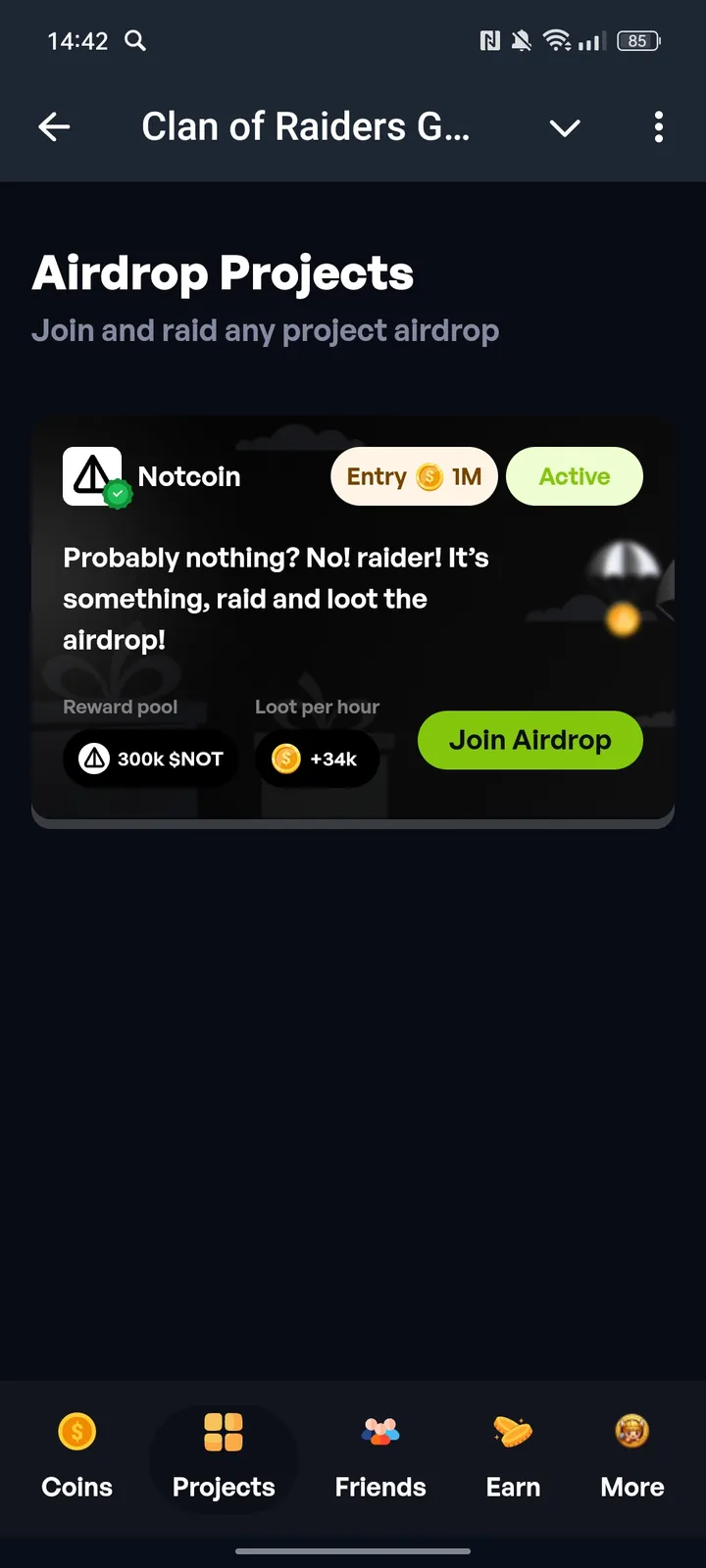Screen dimensions: 706x1568
Task: Open the Projects grid icon
Action: tap(224, 1432)
